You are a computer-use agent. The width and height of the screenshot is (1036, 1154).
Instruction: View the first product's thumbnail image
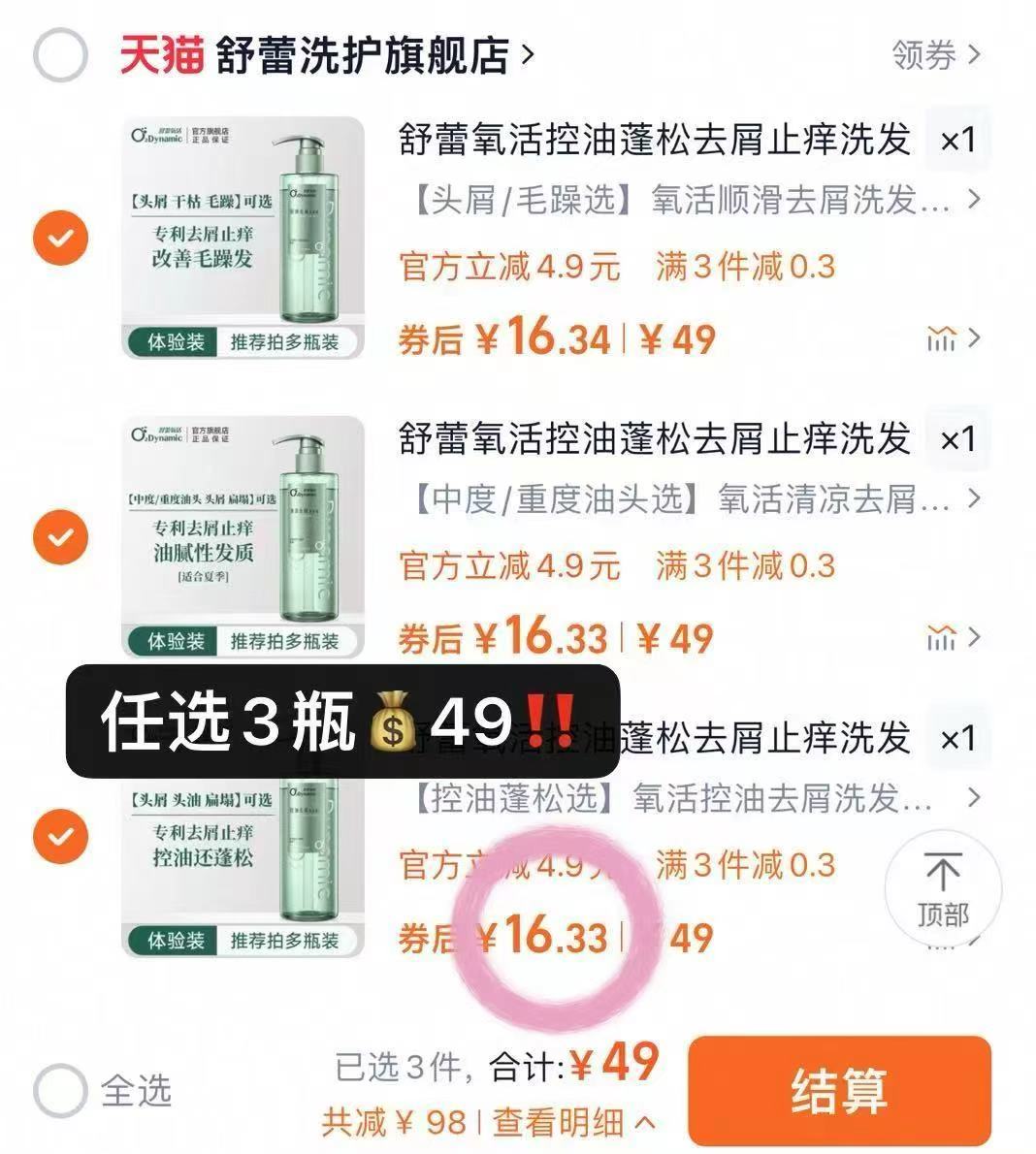tap(243, 238)
